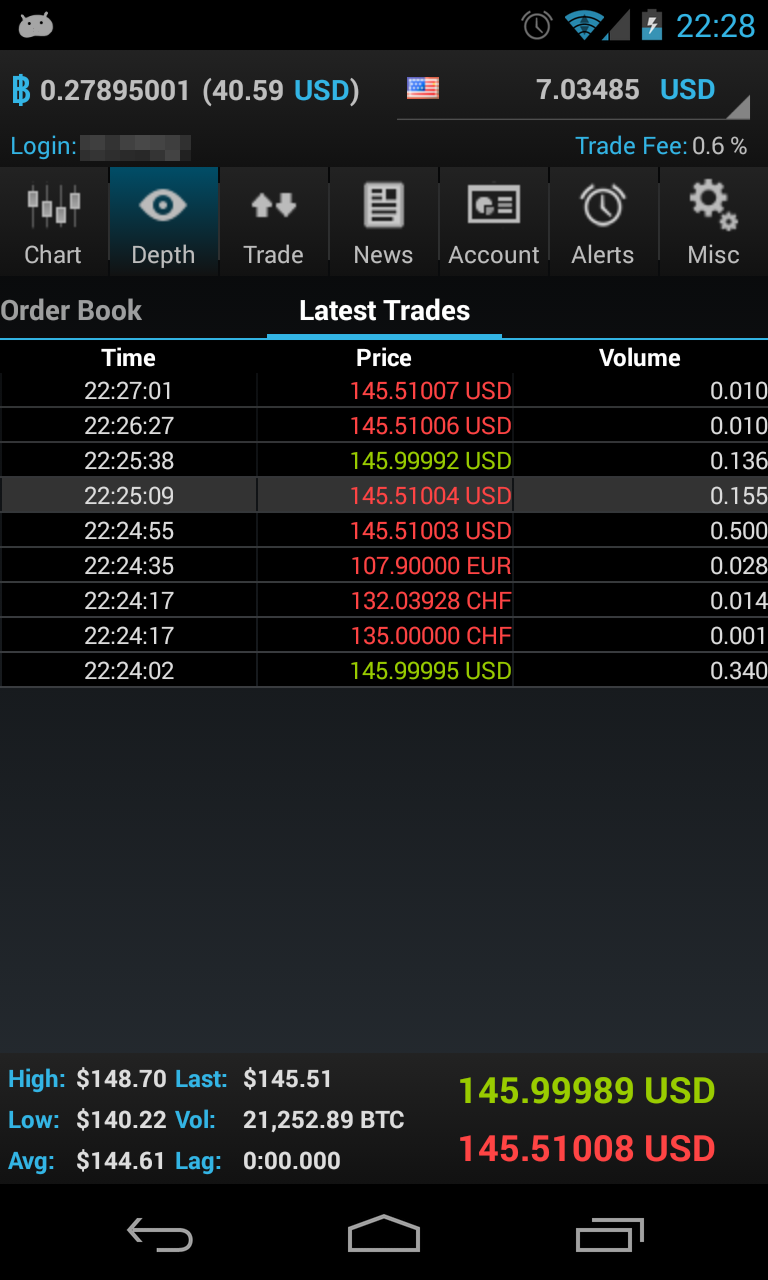The image size is (768, 1280).
Task: Switch to the Depth section
Action: tap(163, 222)
